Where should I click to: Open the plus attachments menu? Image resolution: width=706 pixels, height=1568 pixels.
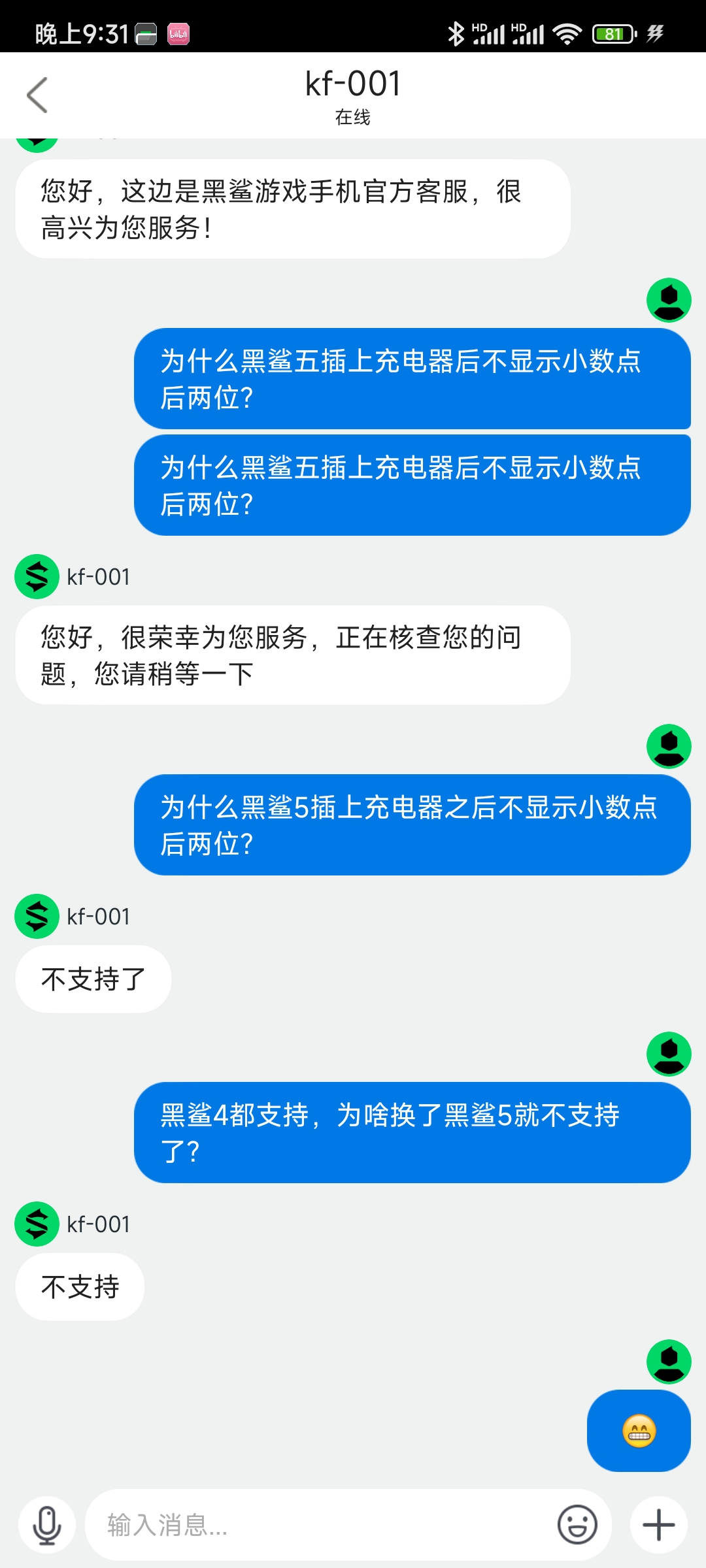[659, 1525]
